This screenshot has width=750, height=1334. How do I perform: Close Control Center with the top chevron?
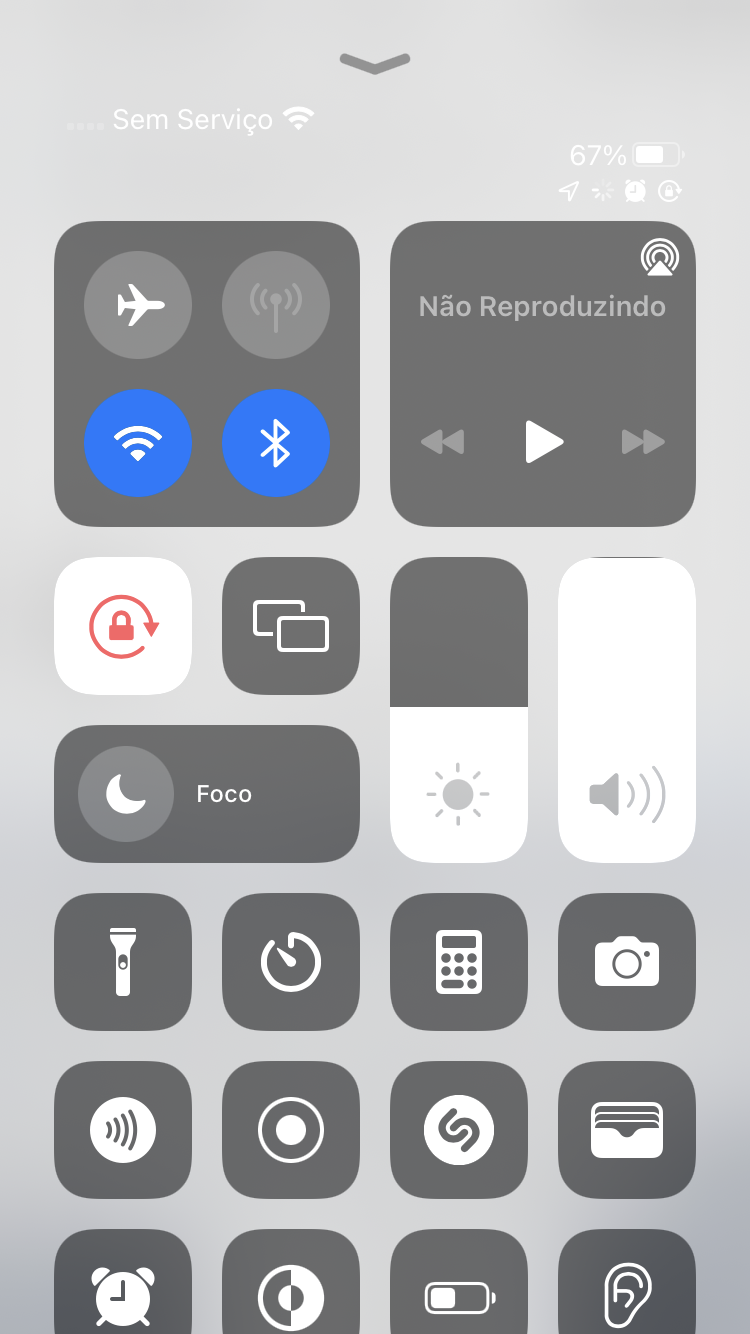375,63
